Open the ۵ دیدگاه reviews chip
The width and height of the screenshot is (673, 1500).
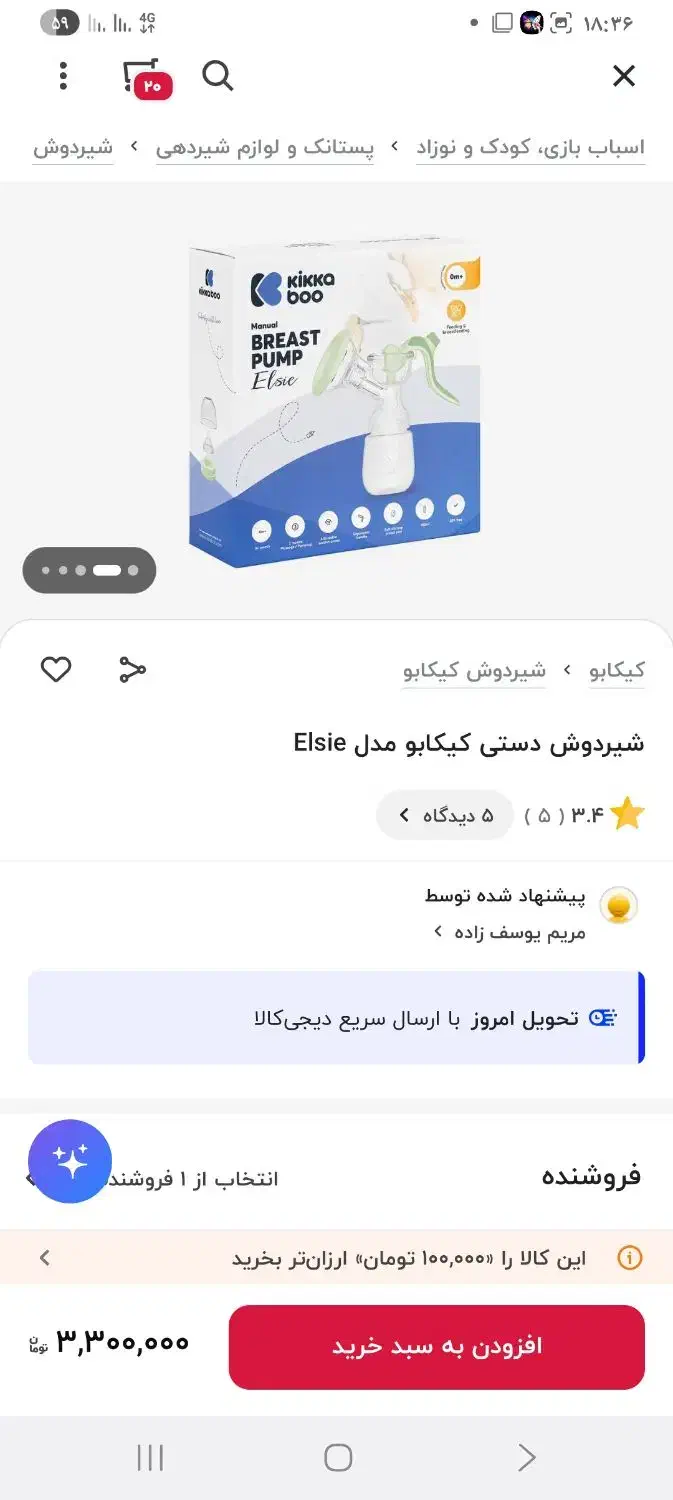click(445, 815)
